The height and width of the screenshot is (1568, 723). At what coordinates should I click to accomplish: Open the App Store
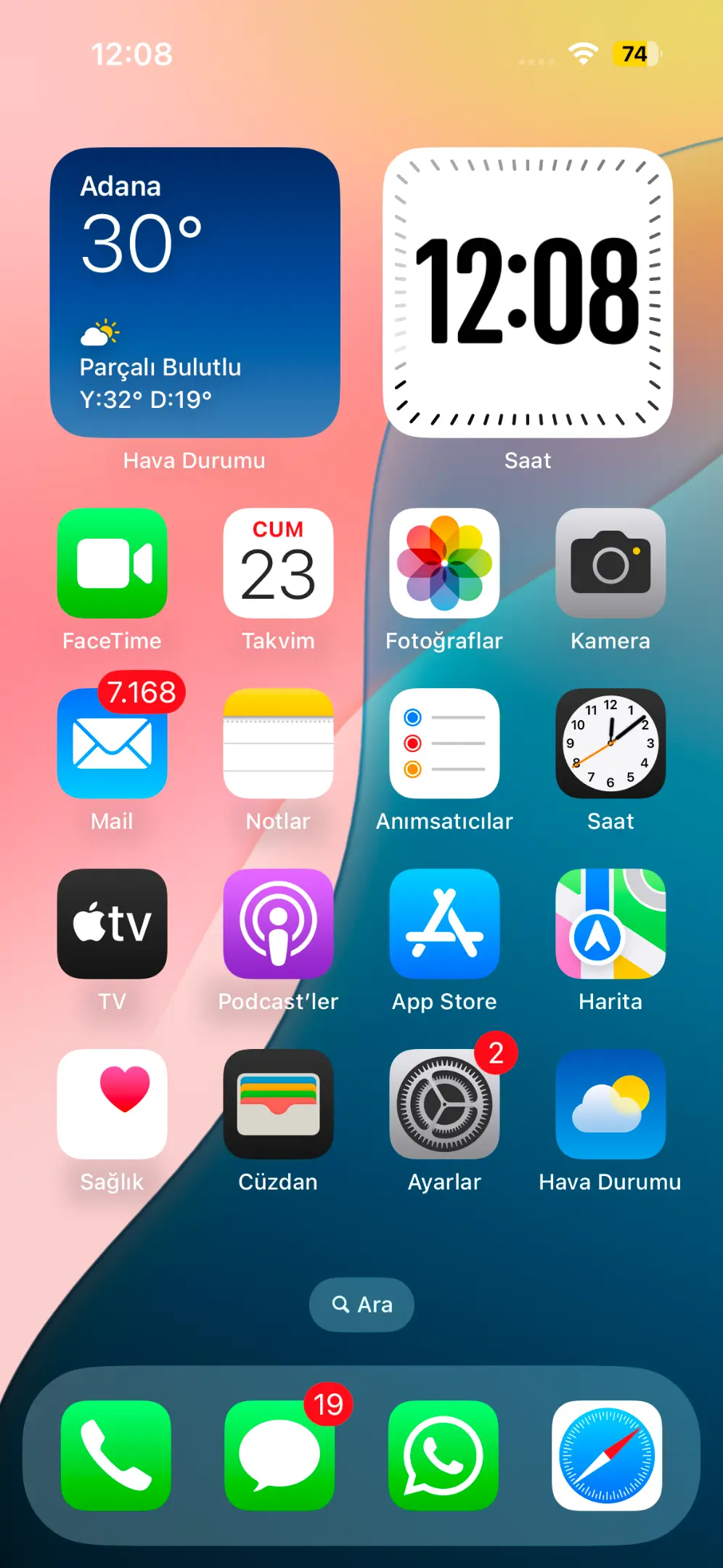(x=444, y=923)
